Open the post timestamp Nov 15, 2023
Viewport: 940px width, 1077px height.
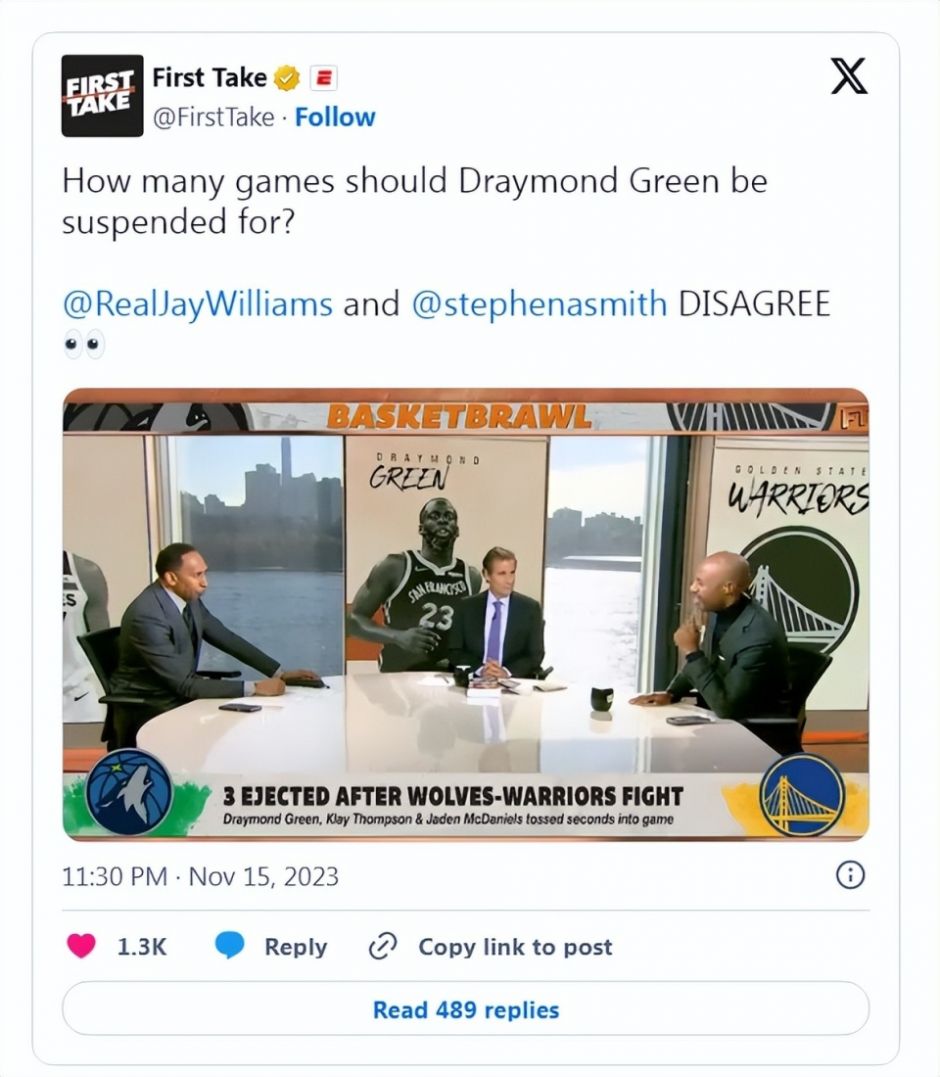pos(200,877)
